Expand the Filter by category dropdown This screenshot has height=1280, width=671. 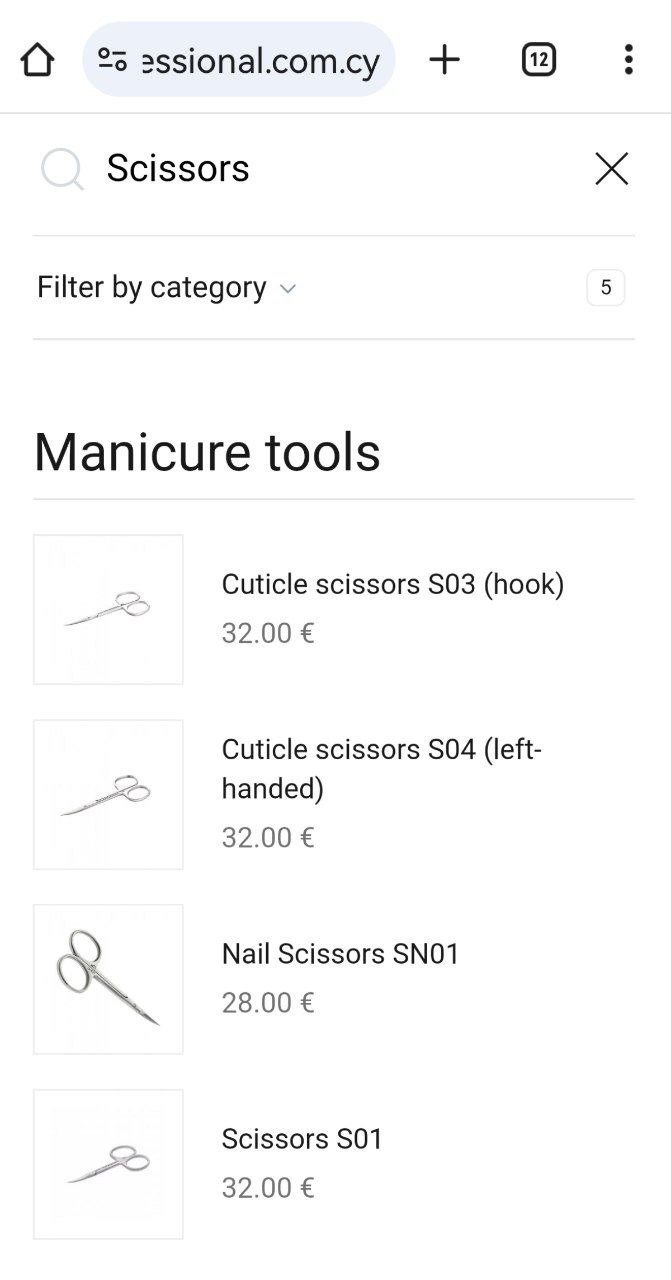(167, 288)
